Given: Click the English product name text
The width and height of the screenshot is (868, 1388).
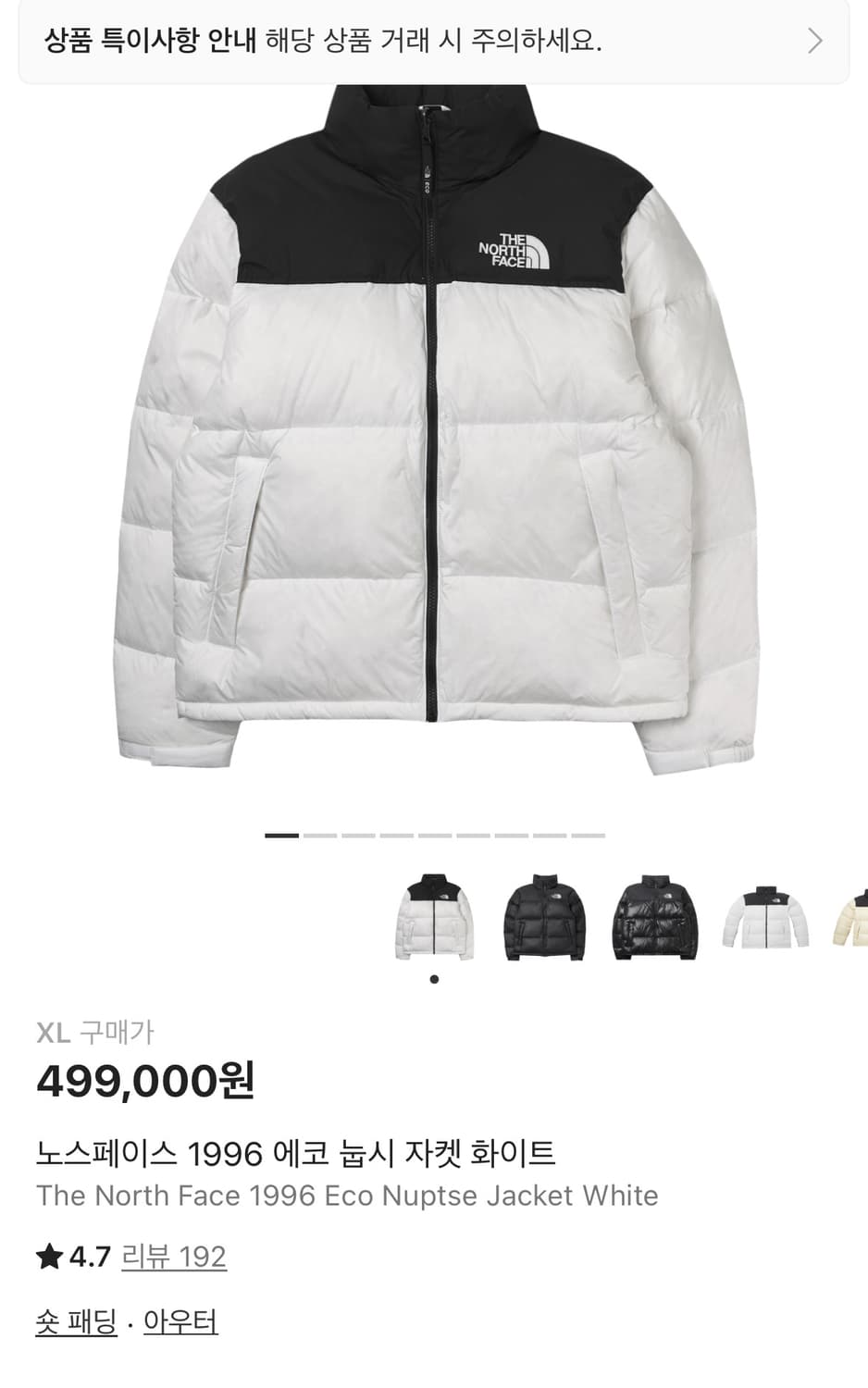Looking at the screenshot, I should pos(348,1195).
